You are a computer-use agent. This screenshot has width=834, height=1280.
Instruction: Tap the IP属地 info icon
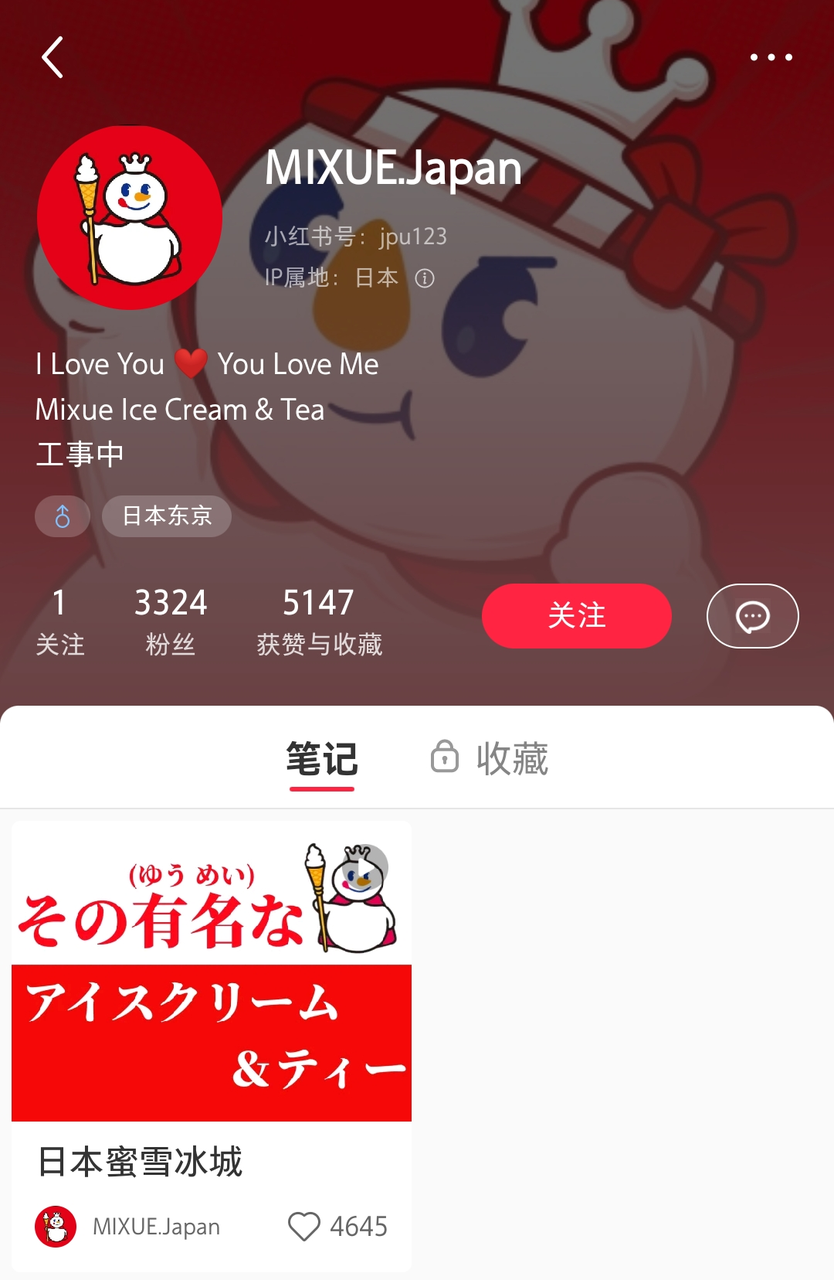425,278
